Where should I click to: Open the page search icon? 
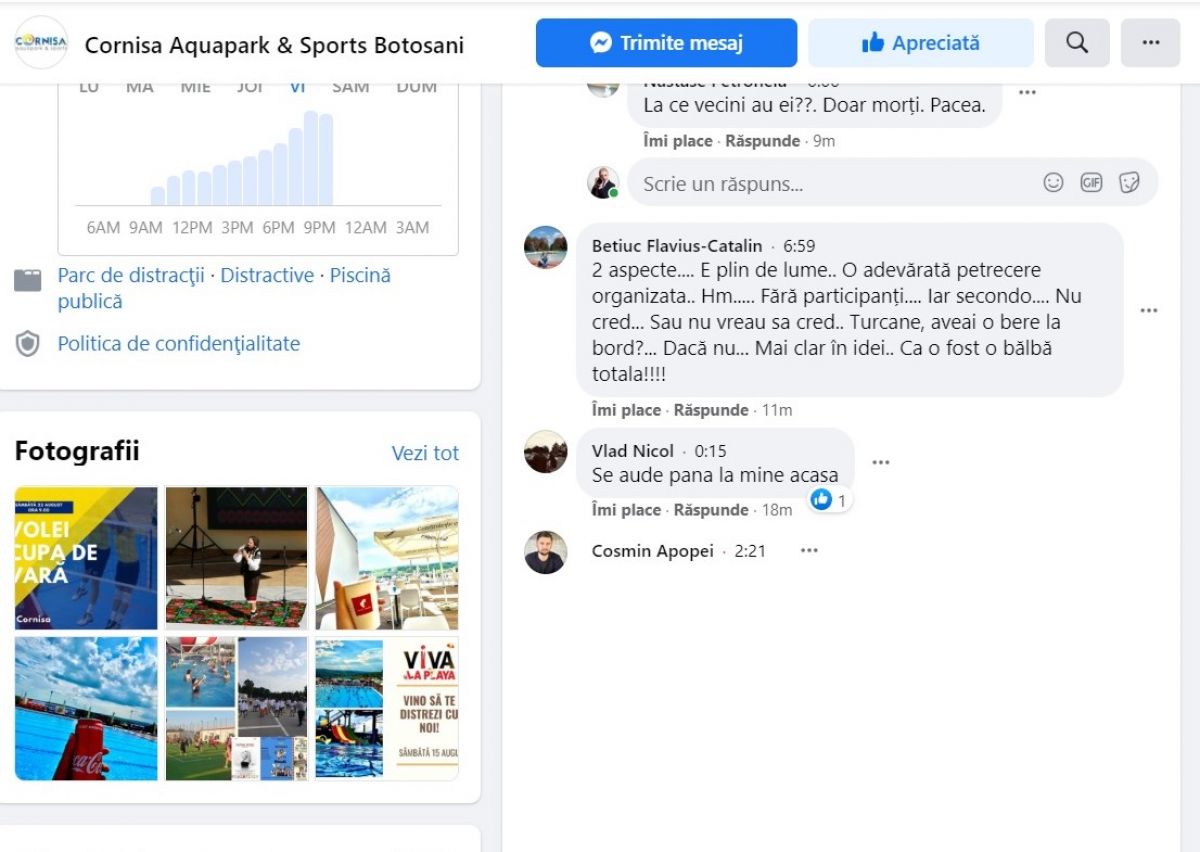tap(1077, 43)
